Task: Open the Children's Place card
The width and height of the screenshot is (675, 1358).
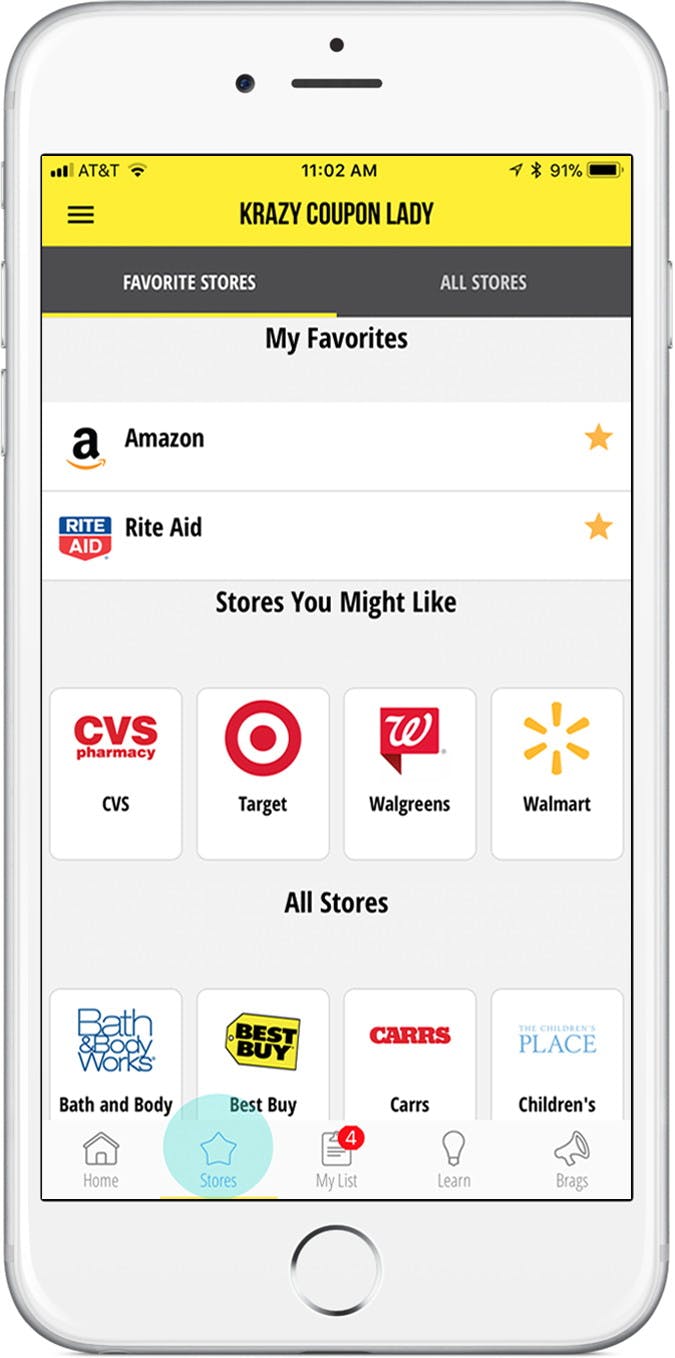Action: pos(557,1054)
